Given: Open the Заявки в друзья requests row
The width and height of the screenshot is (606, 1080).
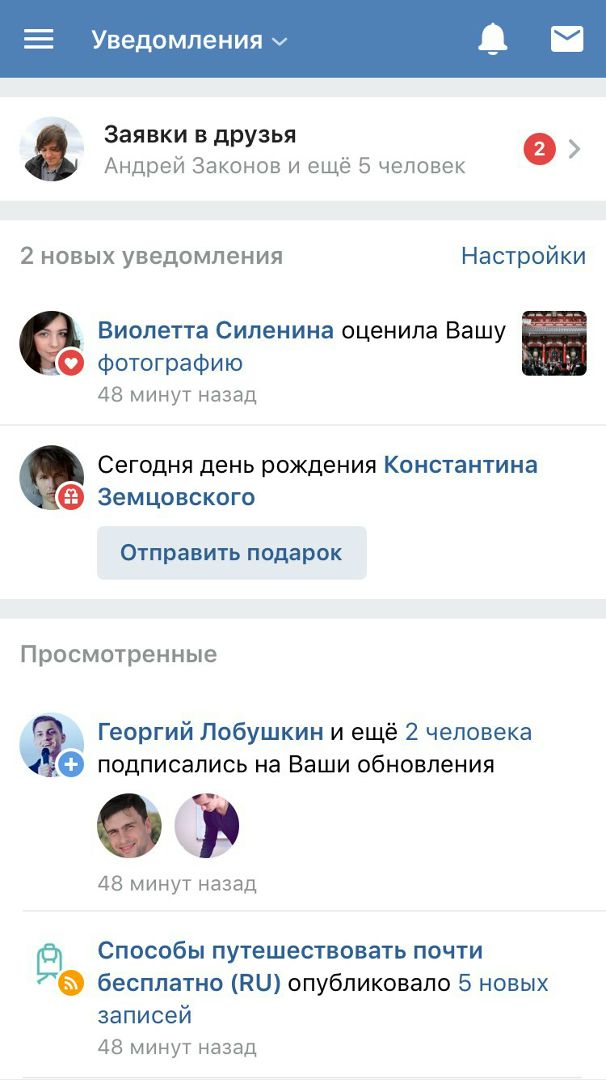Looking at the screenshot, I should pos(300,149).
